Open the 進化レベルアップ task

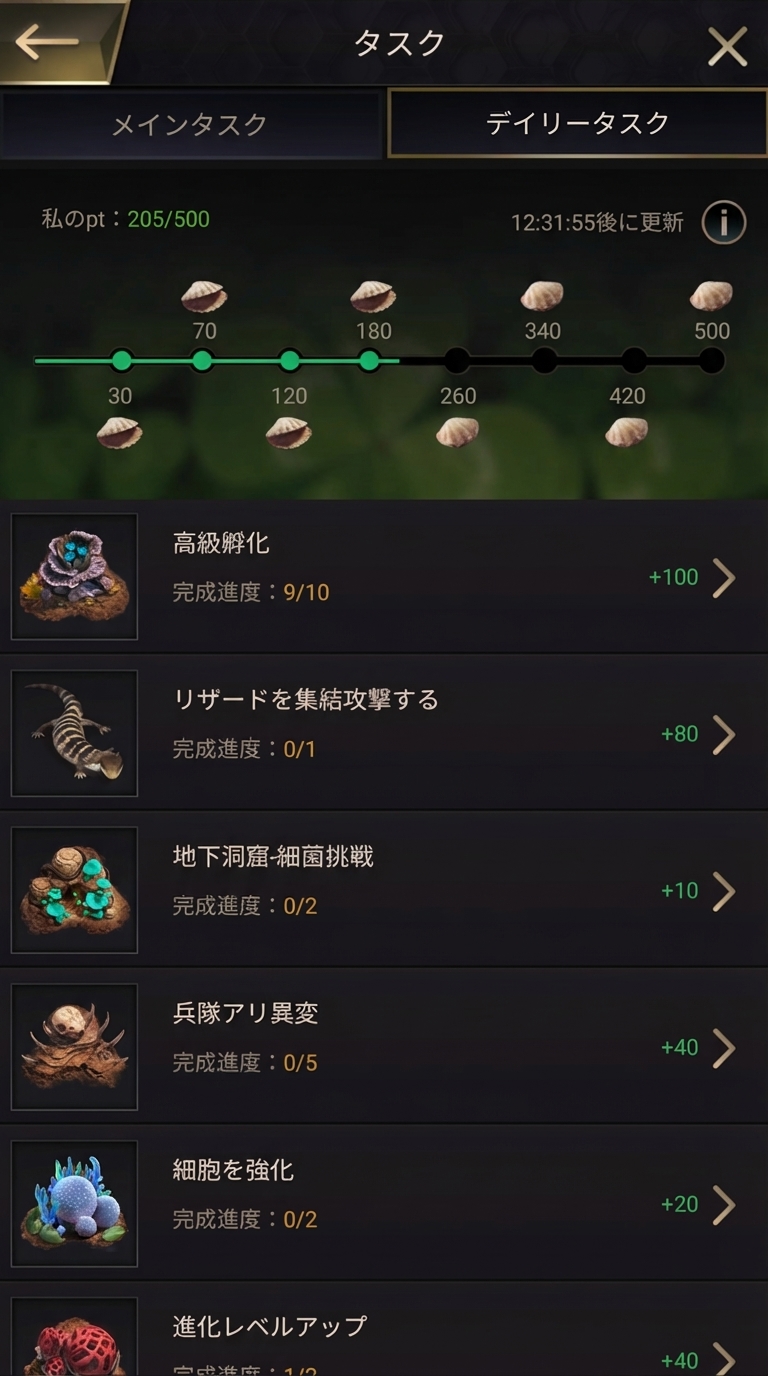[723, 1355]
